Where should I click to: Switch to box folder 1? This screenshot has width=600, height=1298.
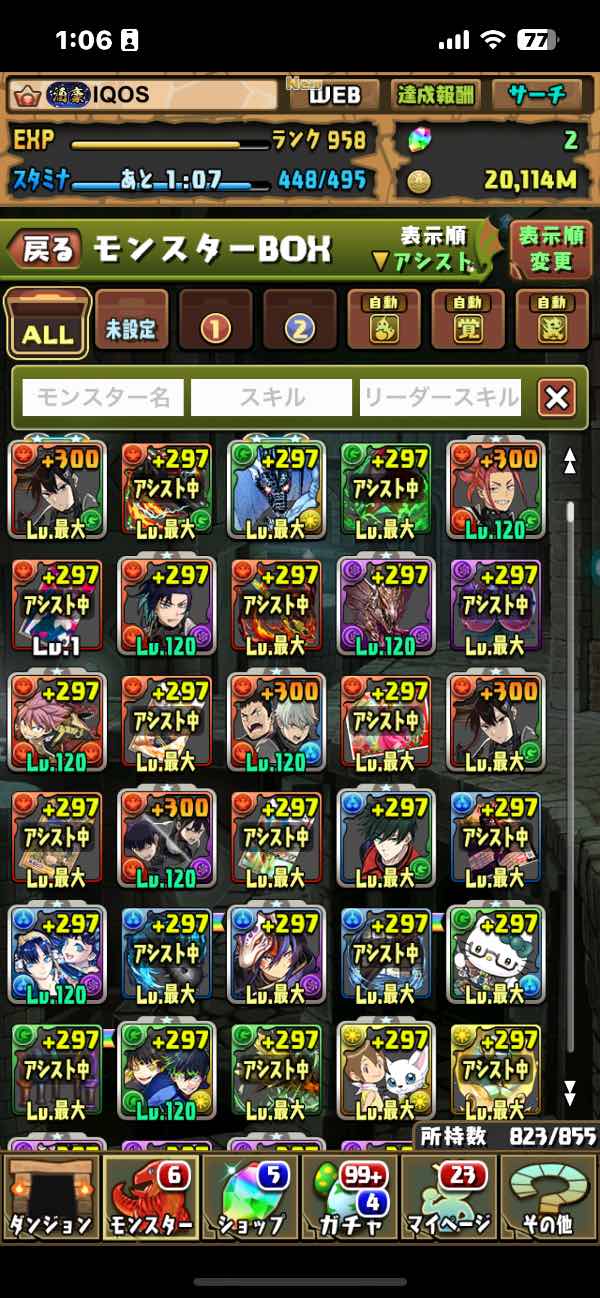[216, 322]
